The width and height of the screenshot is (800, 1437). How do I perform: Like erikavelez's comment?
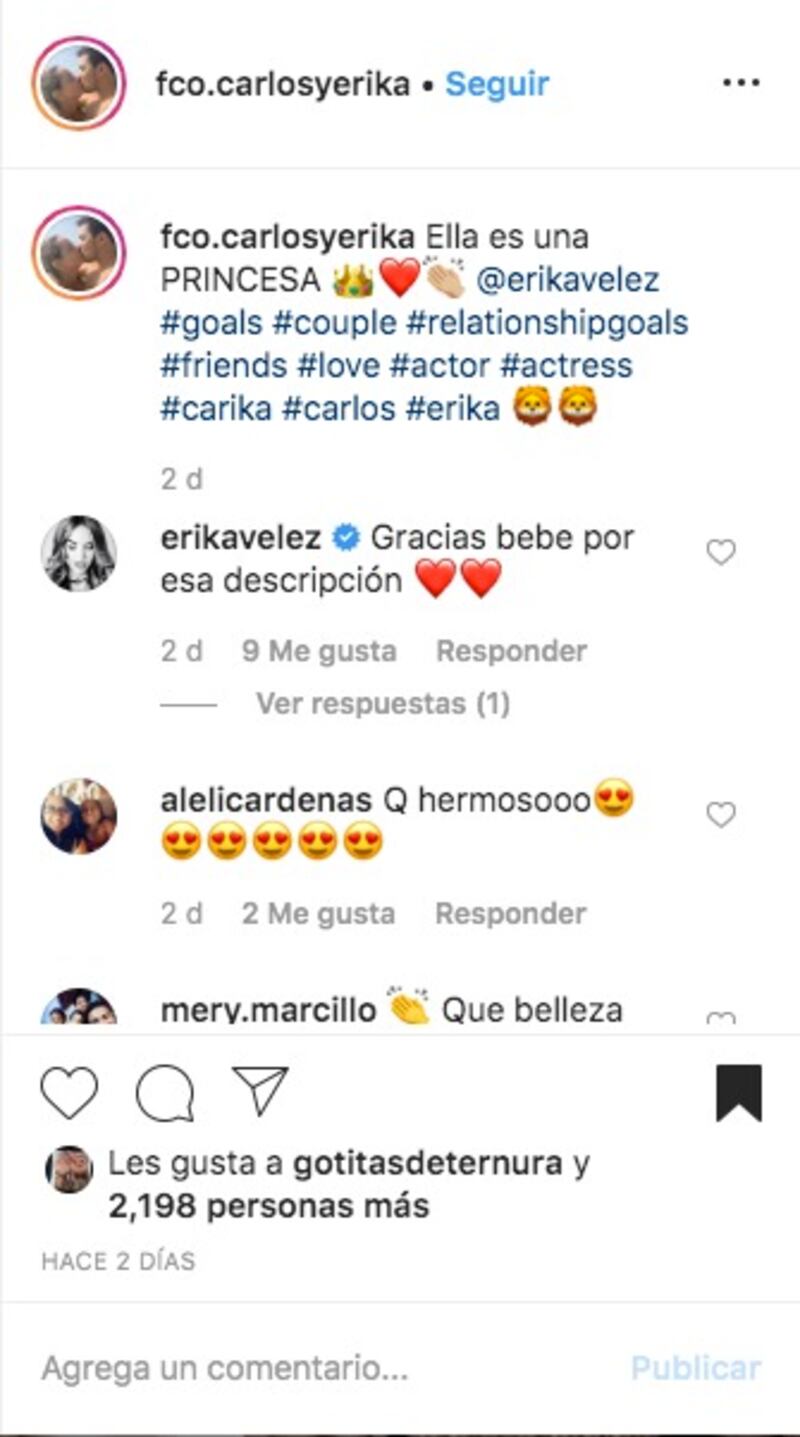click(x=721, y=552)
